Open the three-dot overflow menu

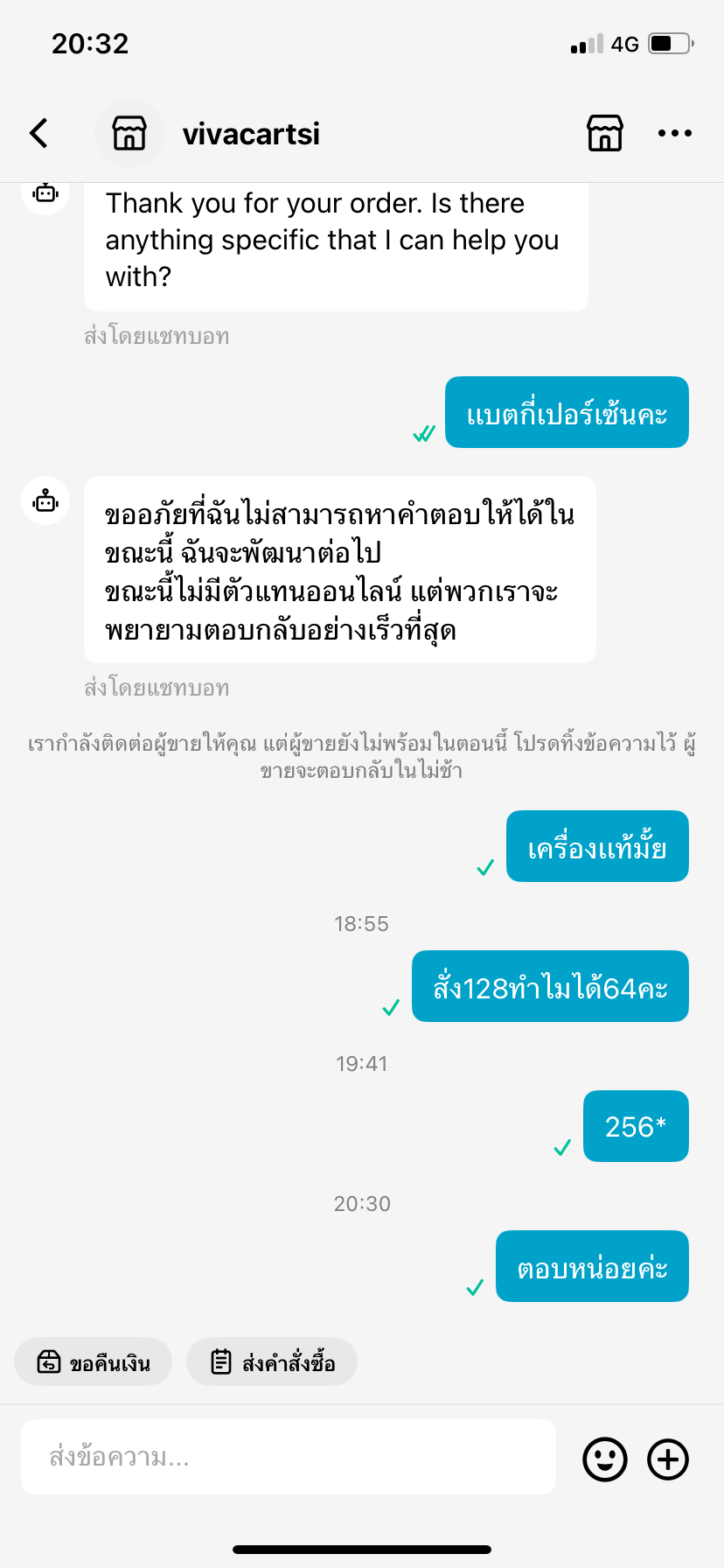(675, 133)
